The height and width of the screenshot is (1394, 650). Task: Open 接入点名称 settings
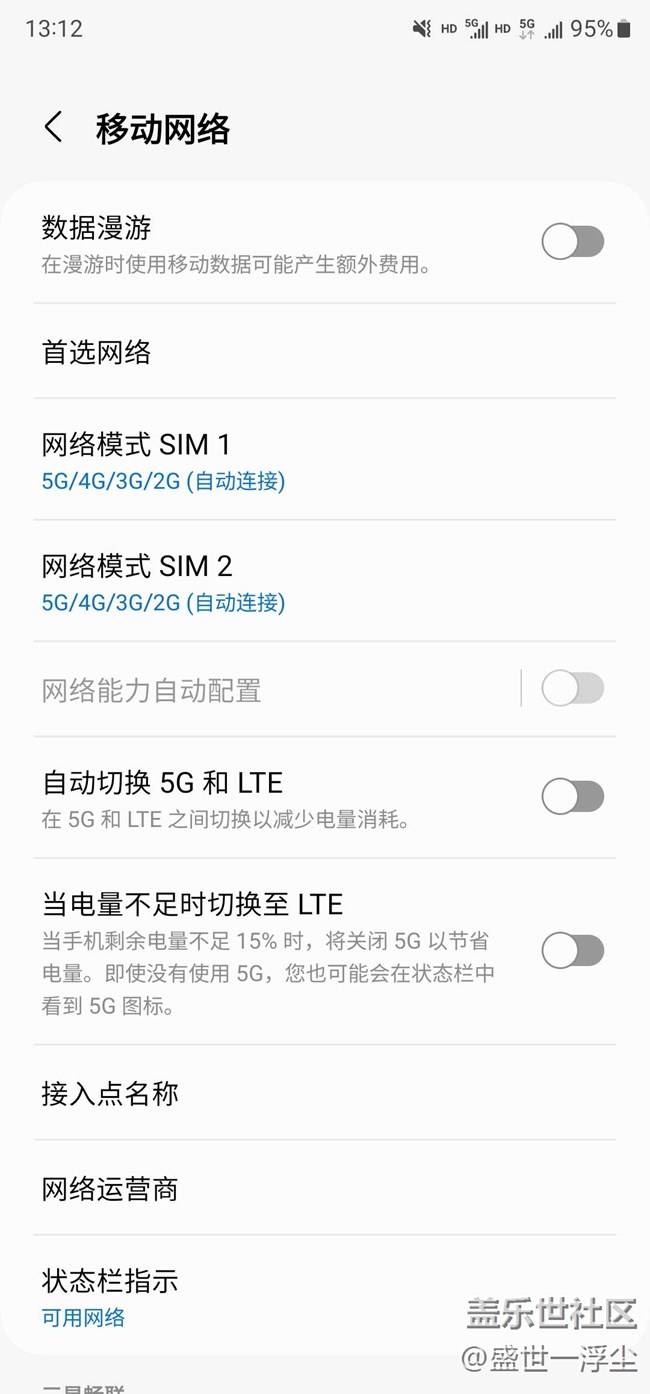pos(325,1093)
